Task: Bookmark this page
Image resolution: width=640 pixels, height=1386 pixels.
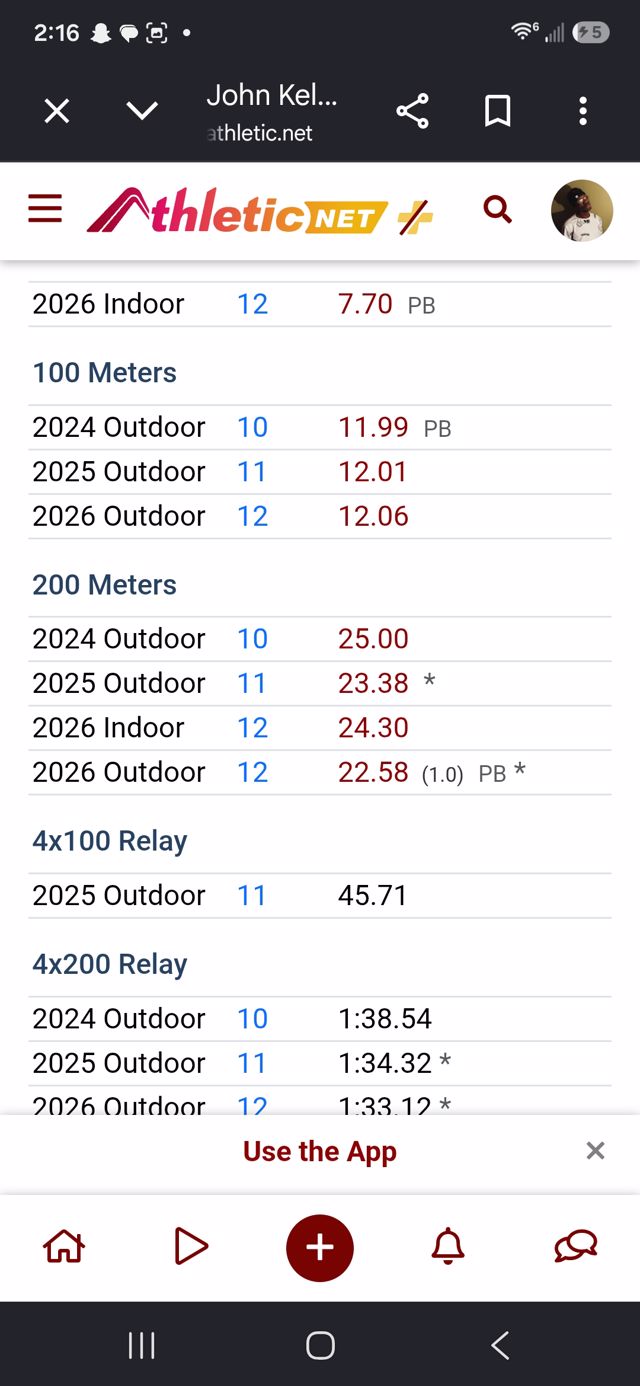Action: pyautogui.click(x=497, y=111)
